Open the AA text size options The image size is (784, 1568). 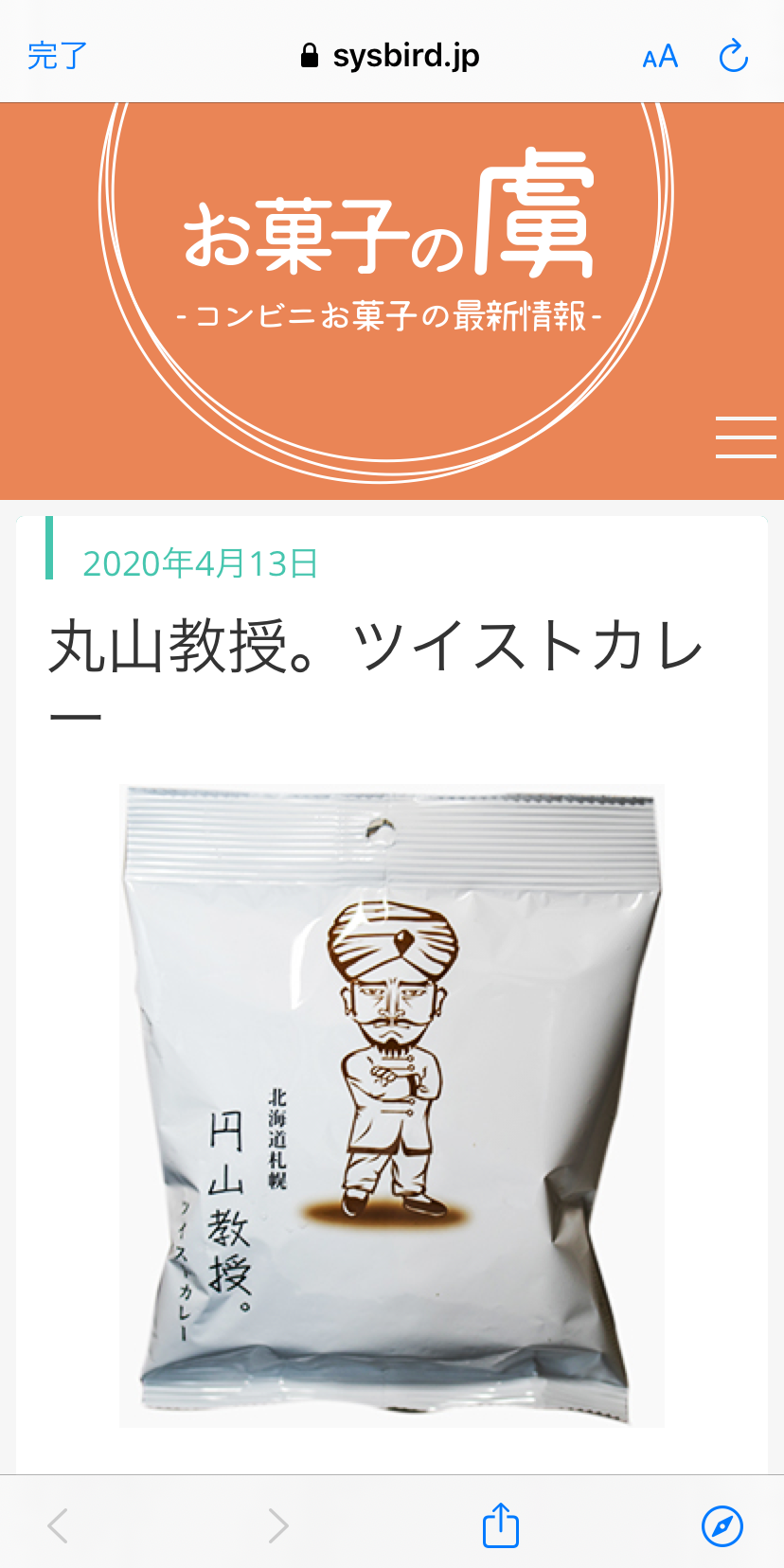coord(660,57)
